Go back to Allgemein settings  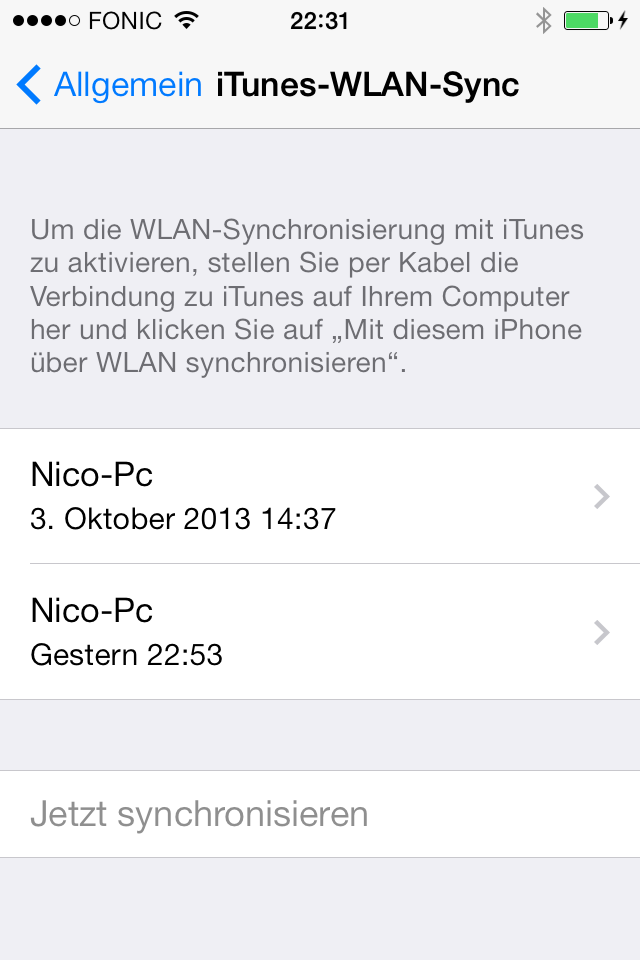[x=108, y=85]
